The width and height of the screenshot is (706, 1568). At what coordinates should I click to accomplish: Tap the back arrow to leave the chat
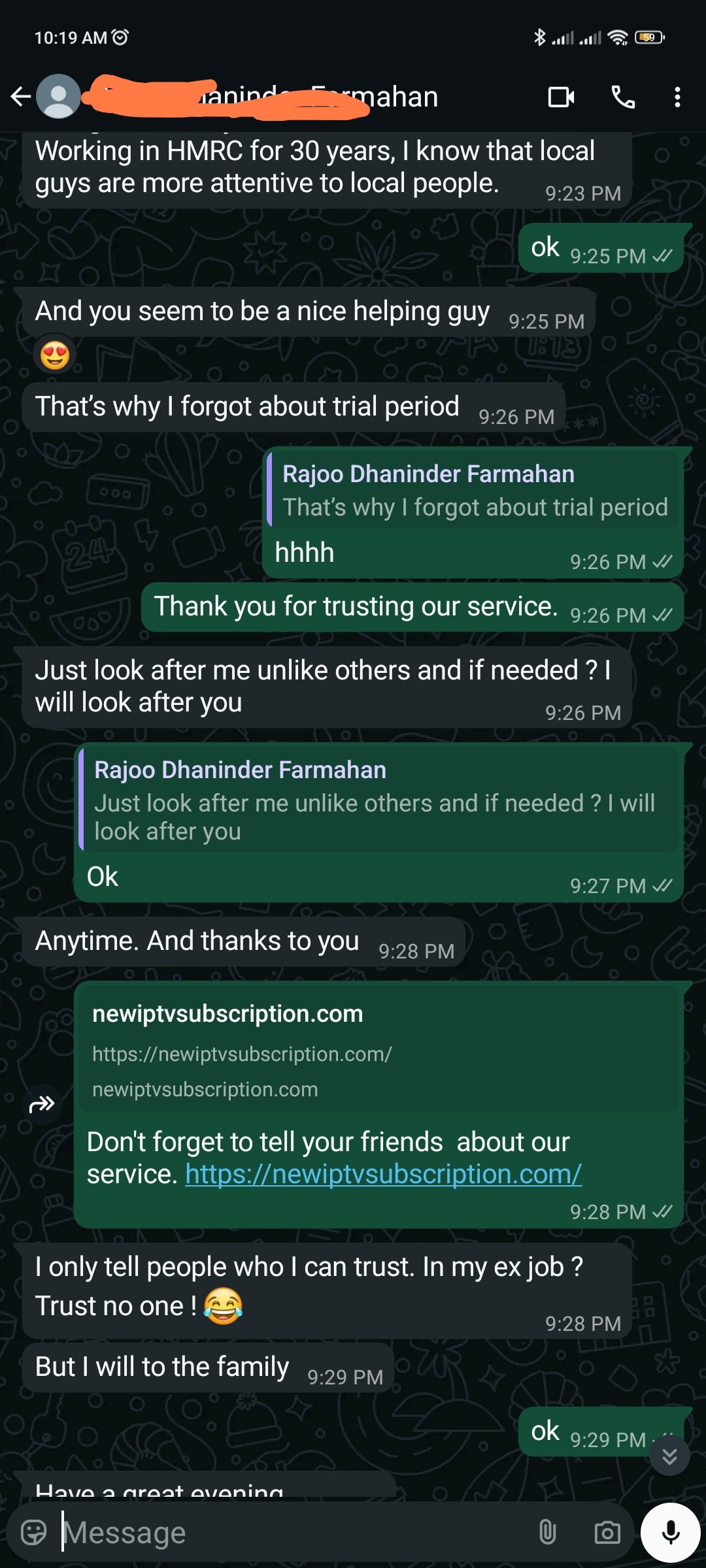point(22,96)
